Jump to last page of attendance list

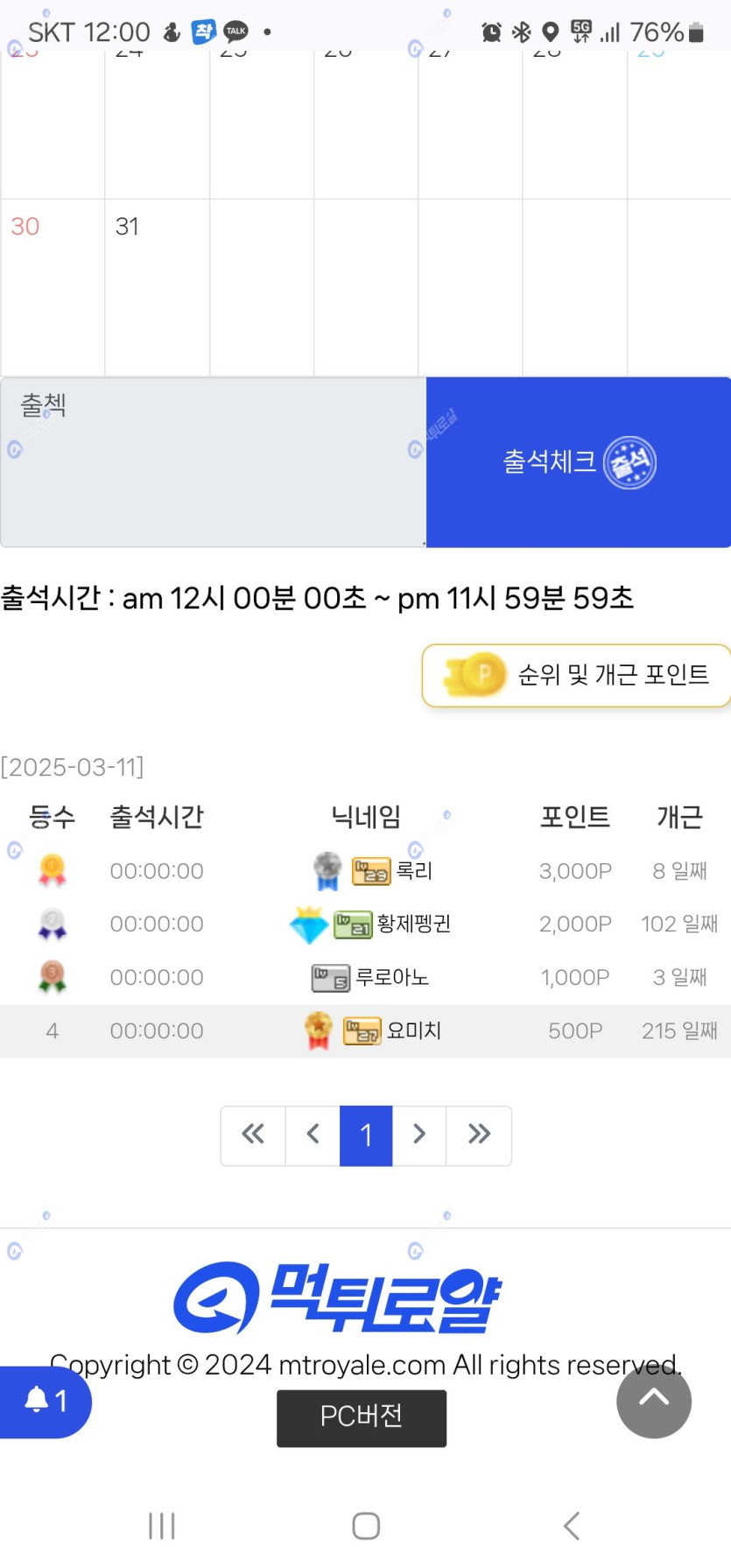point(479,1136)
